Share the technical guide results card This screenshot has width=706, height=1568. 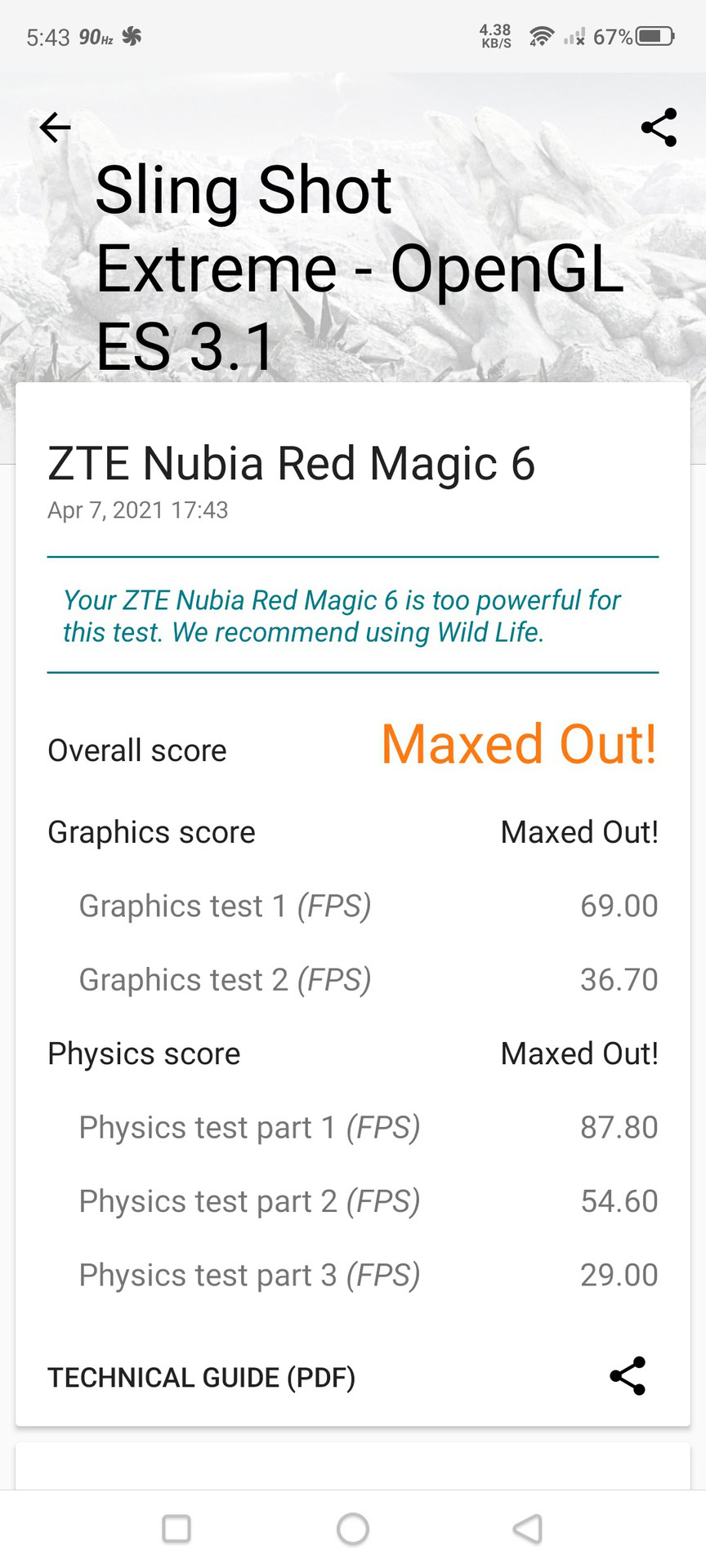628,1376
